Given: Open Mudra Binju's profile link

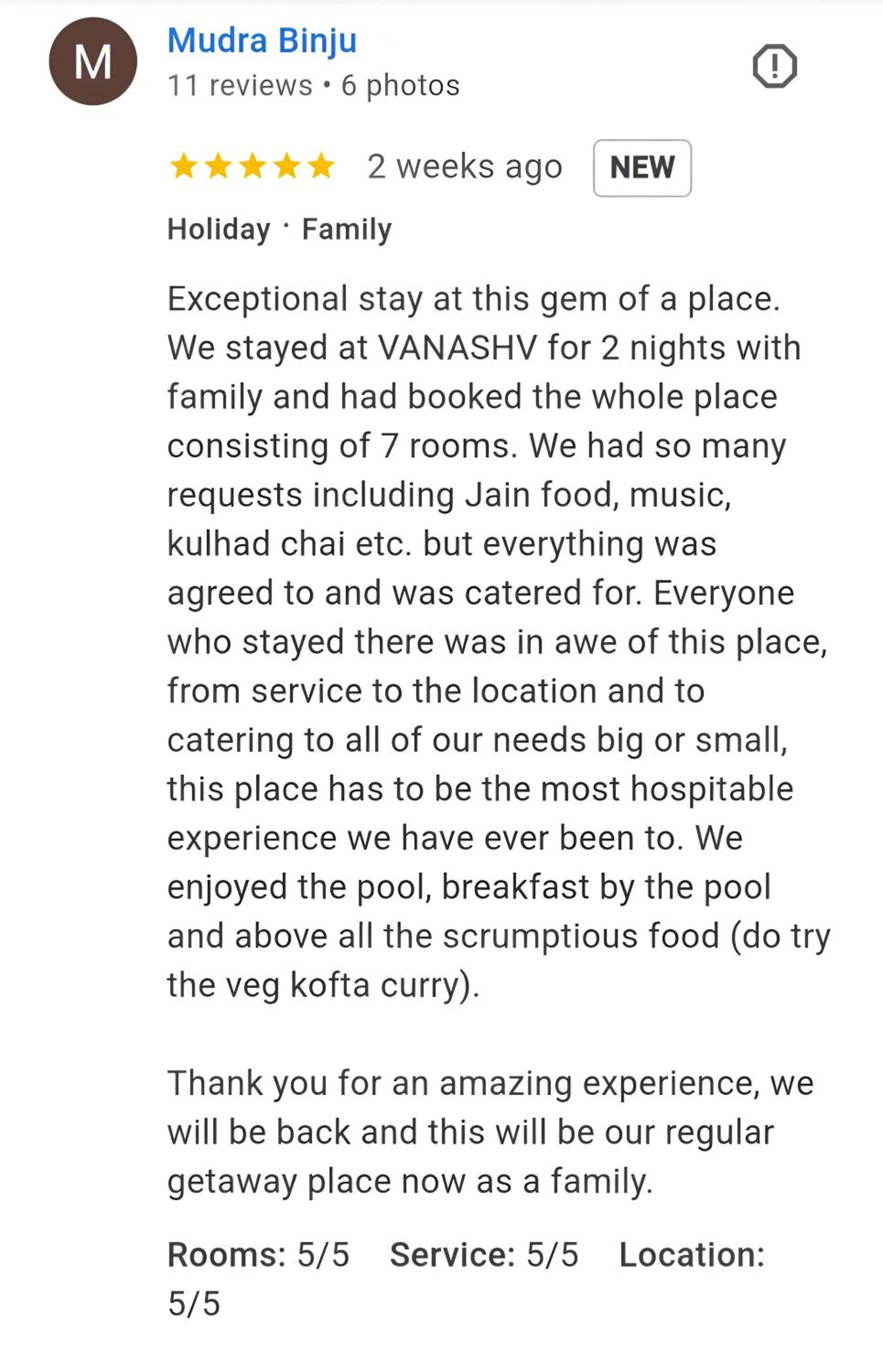Looking at the screenshot, I should click(x=261, y=41).
